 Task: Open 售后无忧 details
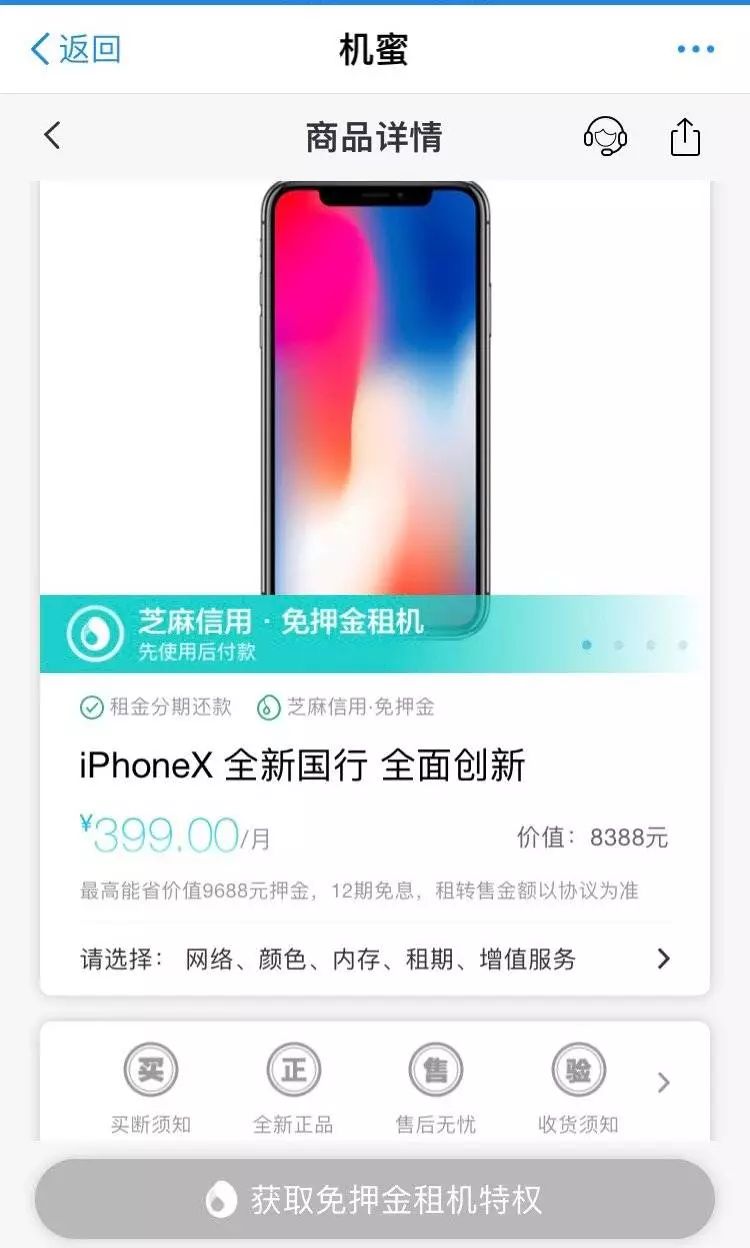pyautogui.click(x=436, y=1088)
